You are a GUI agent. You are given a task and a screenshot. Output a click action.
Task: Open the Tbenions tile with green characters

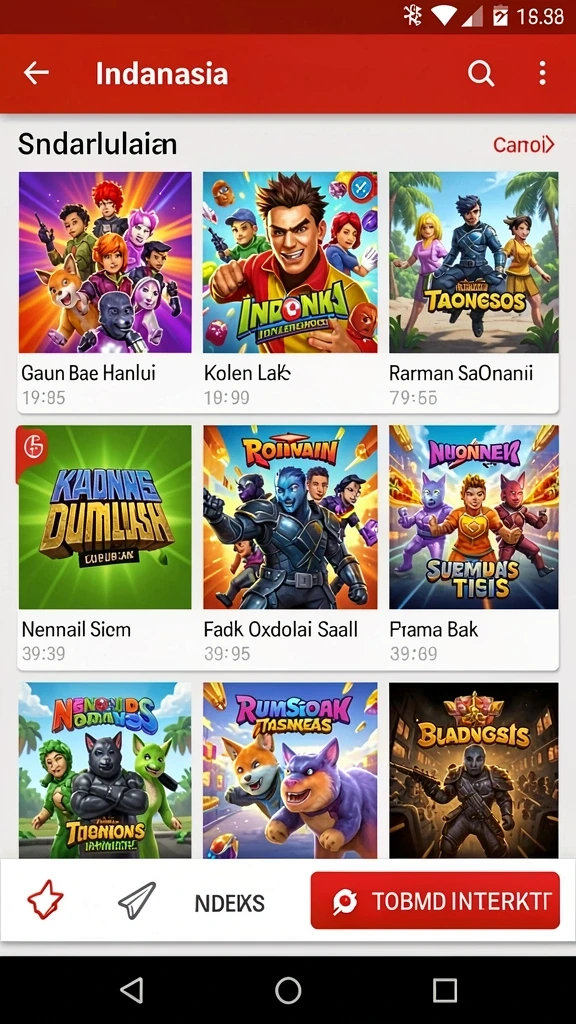tap(104, 770)
